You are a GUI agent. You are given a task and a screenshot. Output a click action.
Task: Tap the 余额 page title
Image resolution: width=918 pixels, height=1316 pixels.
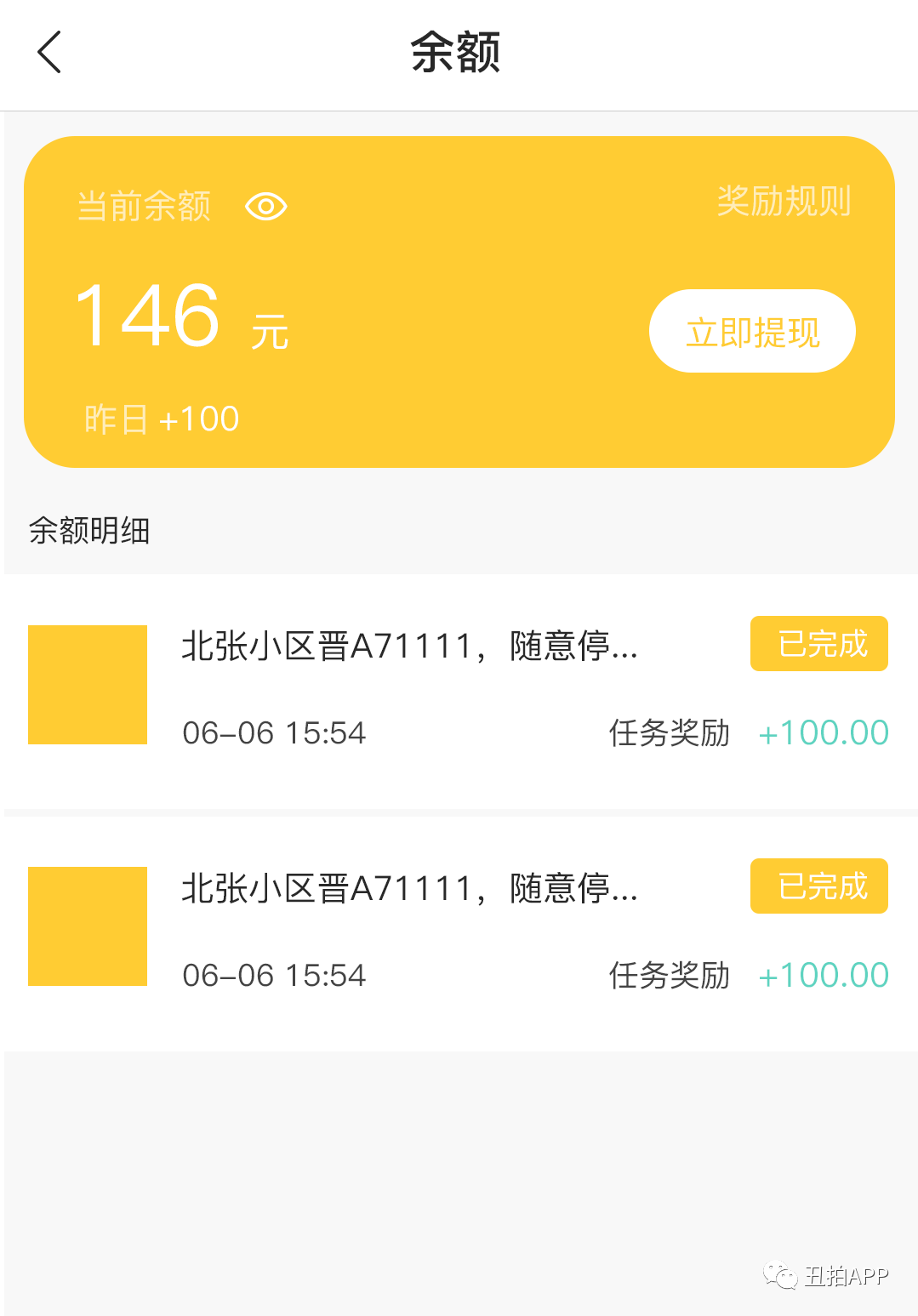456,51
